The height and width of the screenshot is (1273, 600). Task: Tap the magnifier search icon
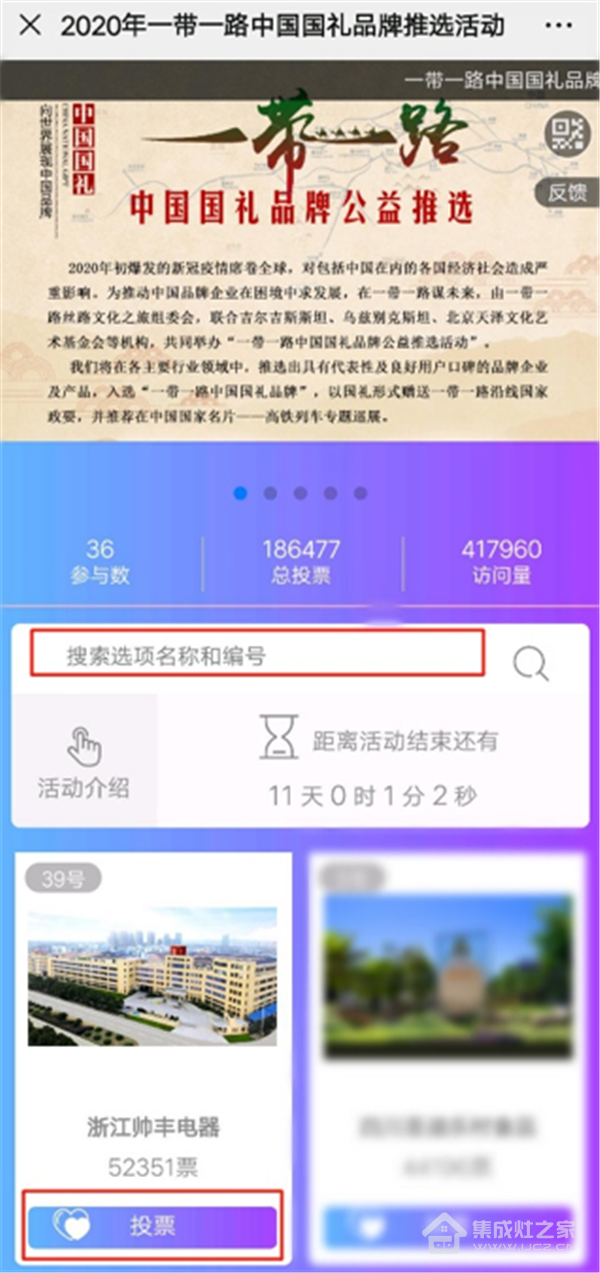point(530,662)
